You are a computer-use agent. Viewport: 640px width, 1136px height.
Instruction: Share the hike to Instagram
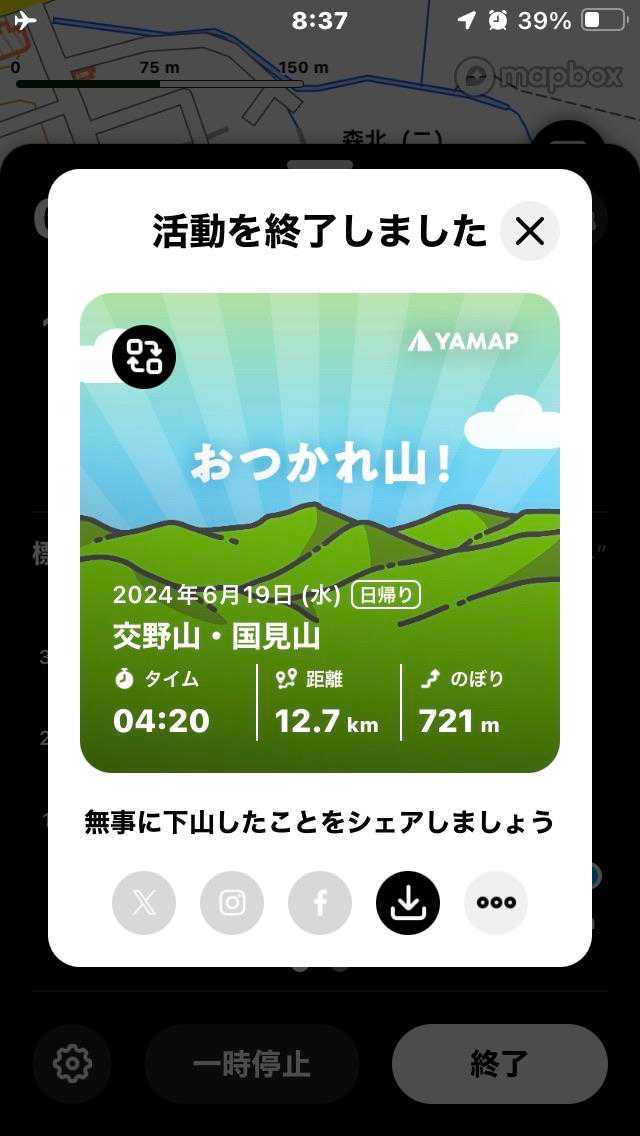[x=232, y=903]
